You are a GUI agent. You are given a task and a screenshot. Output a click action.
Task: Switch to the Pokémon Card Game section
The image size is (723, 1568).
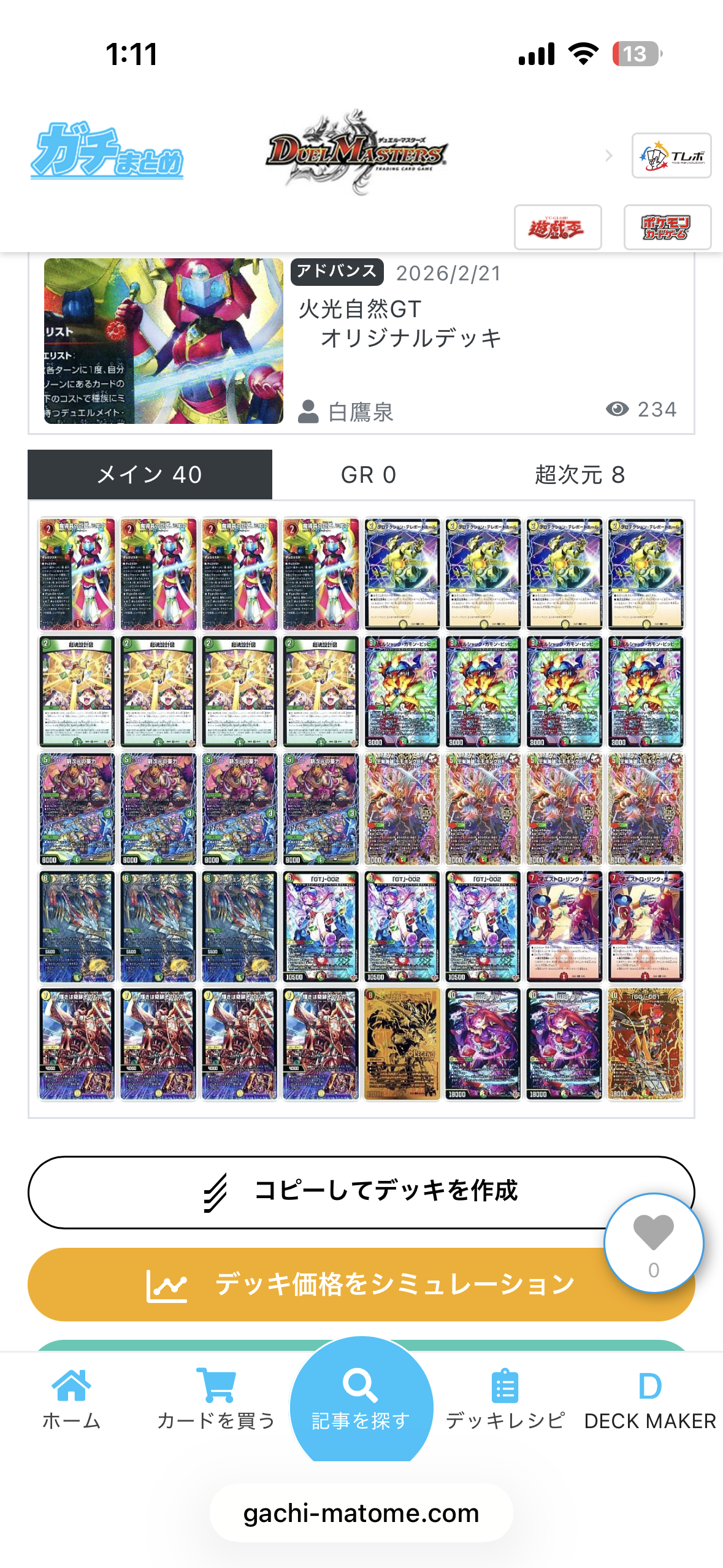(x=667, y=228)
